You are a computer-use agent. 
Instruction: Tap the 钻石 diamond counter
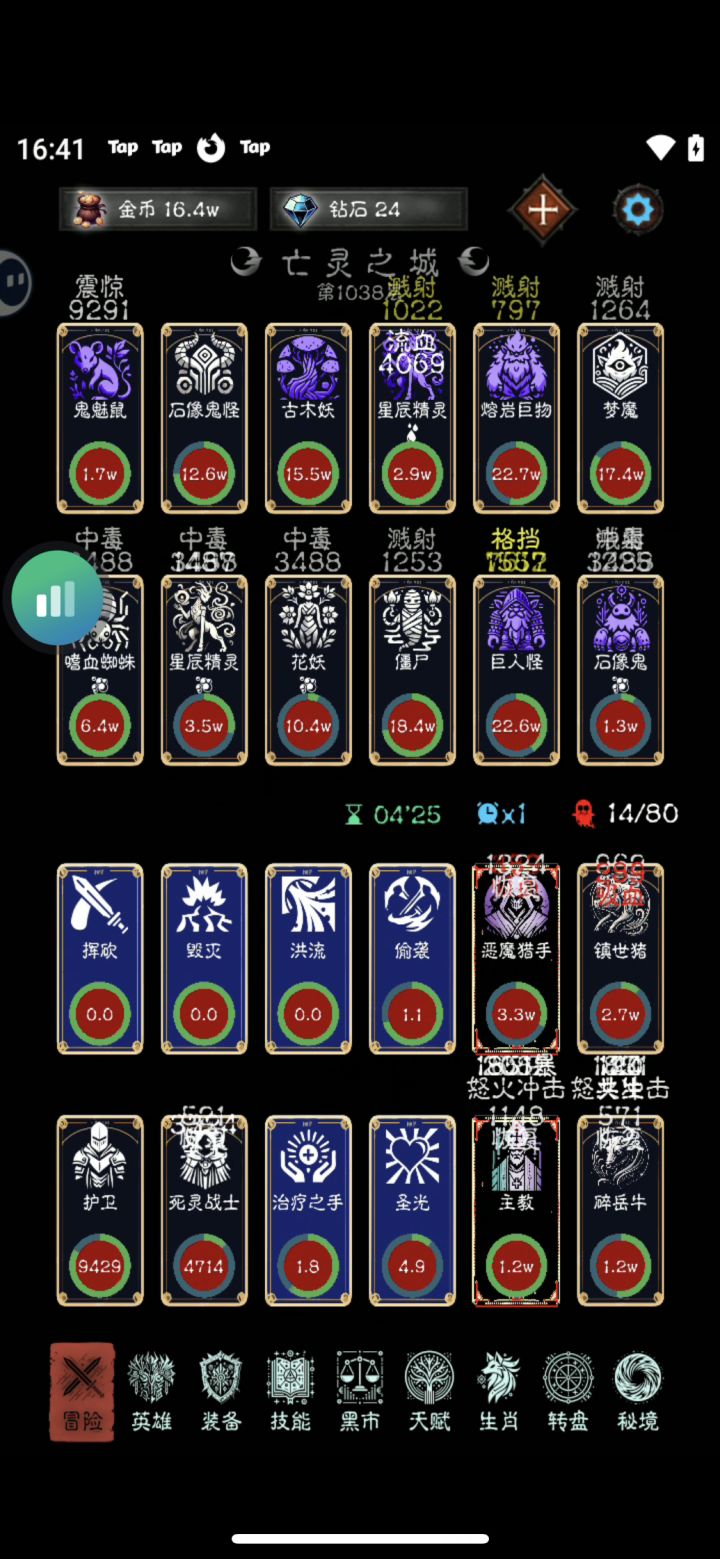tap(367, 209)
